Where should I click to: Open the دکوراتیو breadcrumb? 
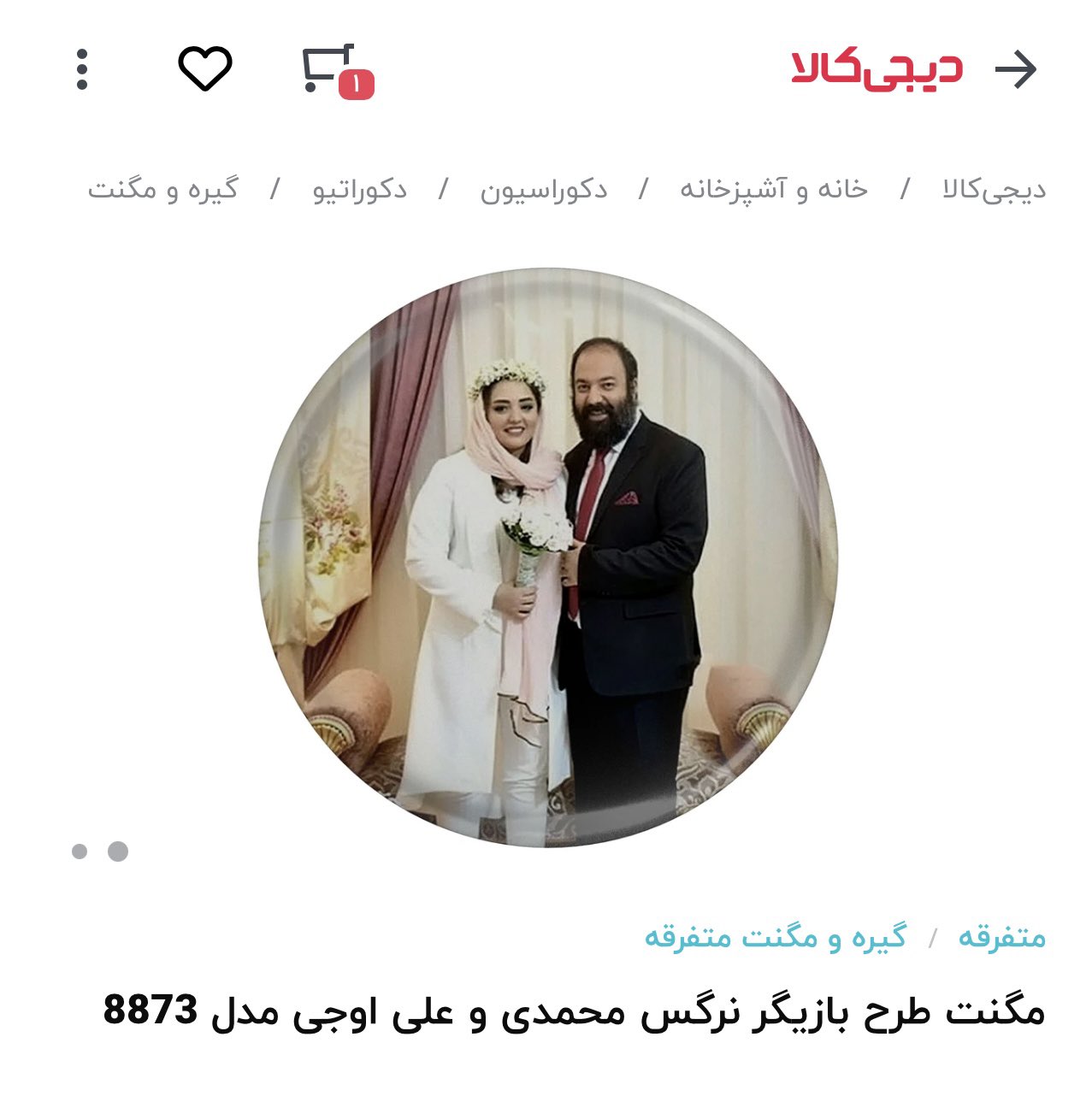pyautogui.click(x=359, y=189)
